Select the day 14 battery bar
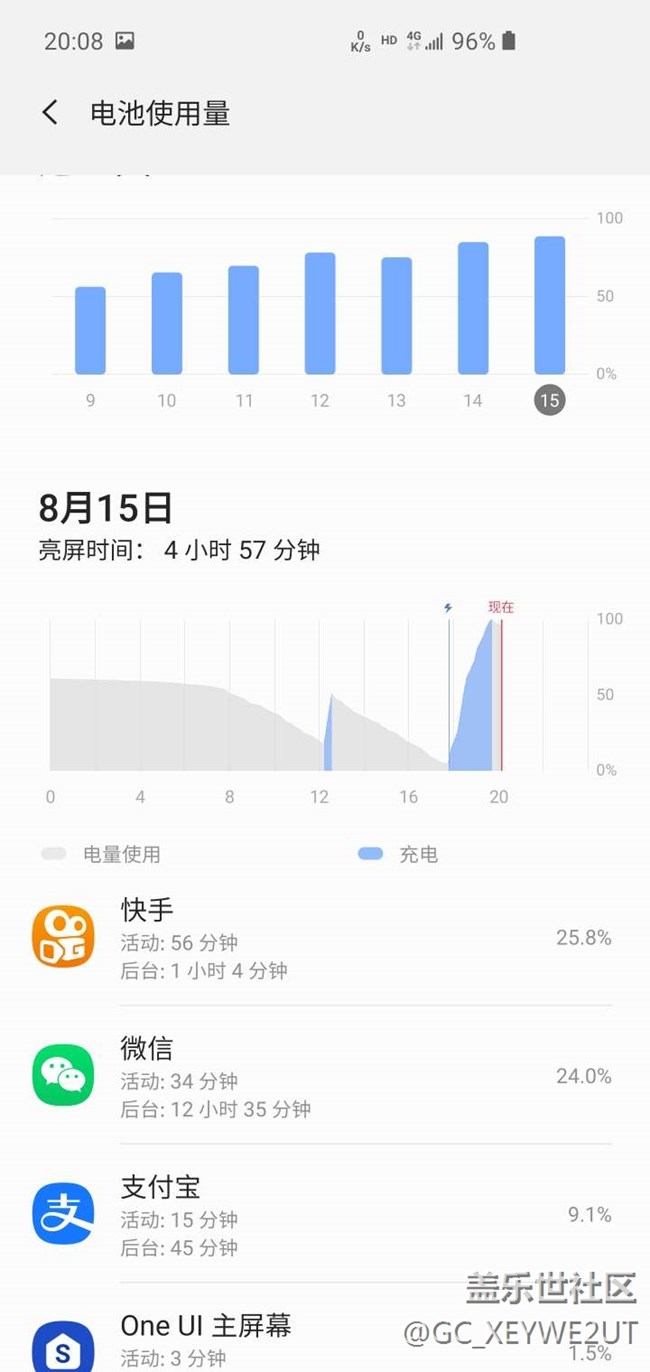The image size is (650, 1372). pyautogui.click(x=473, y=308)
